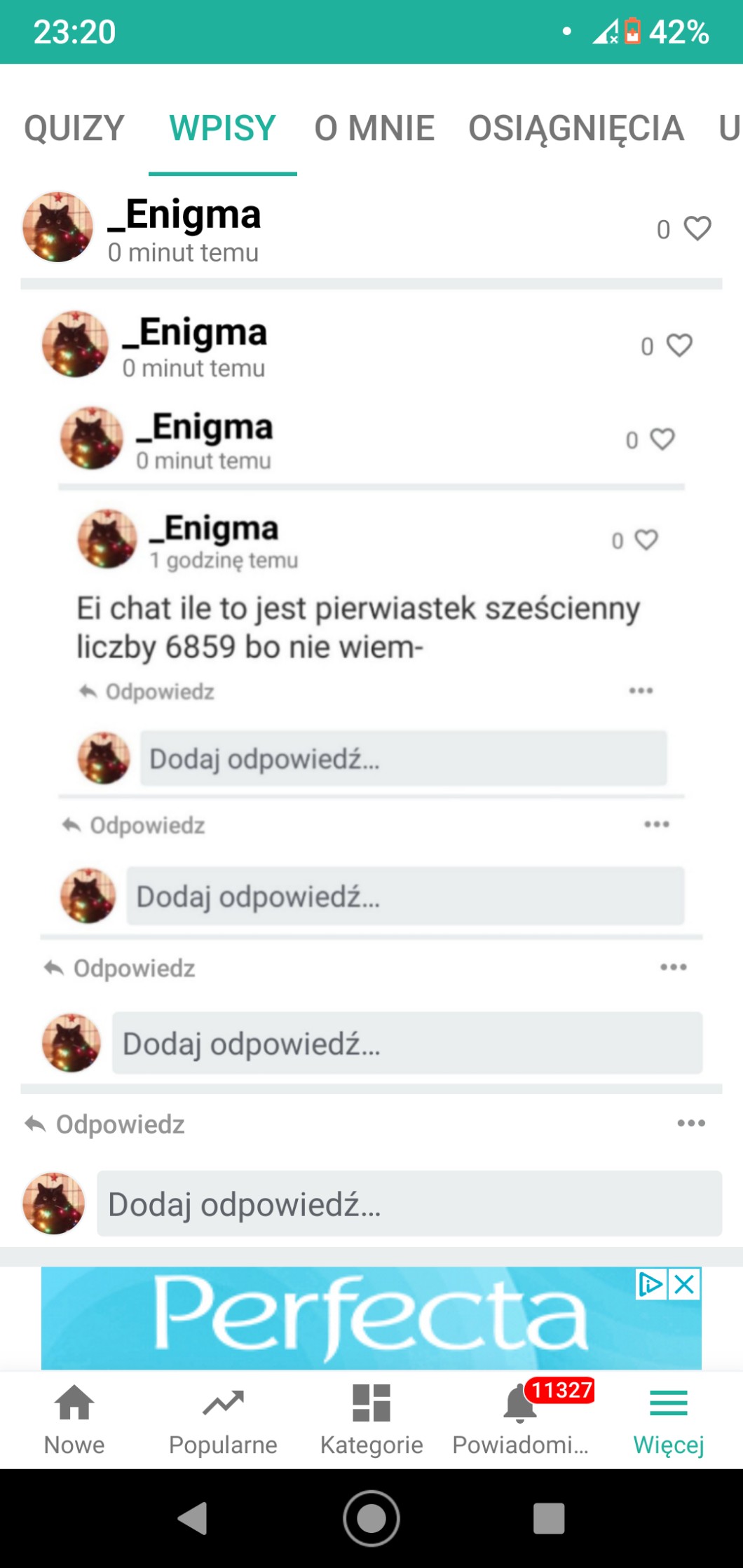Select the WPISY tab
The image size is (743, 1568).
[x=222, y=128]
